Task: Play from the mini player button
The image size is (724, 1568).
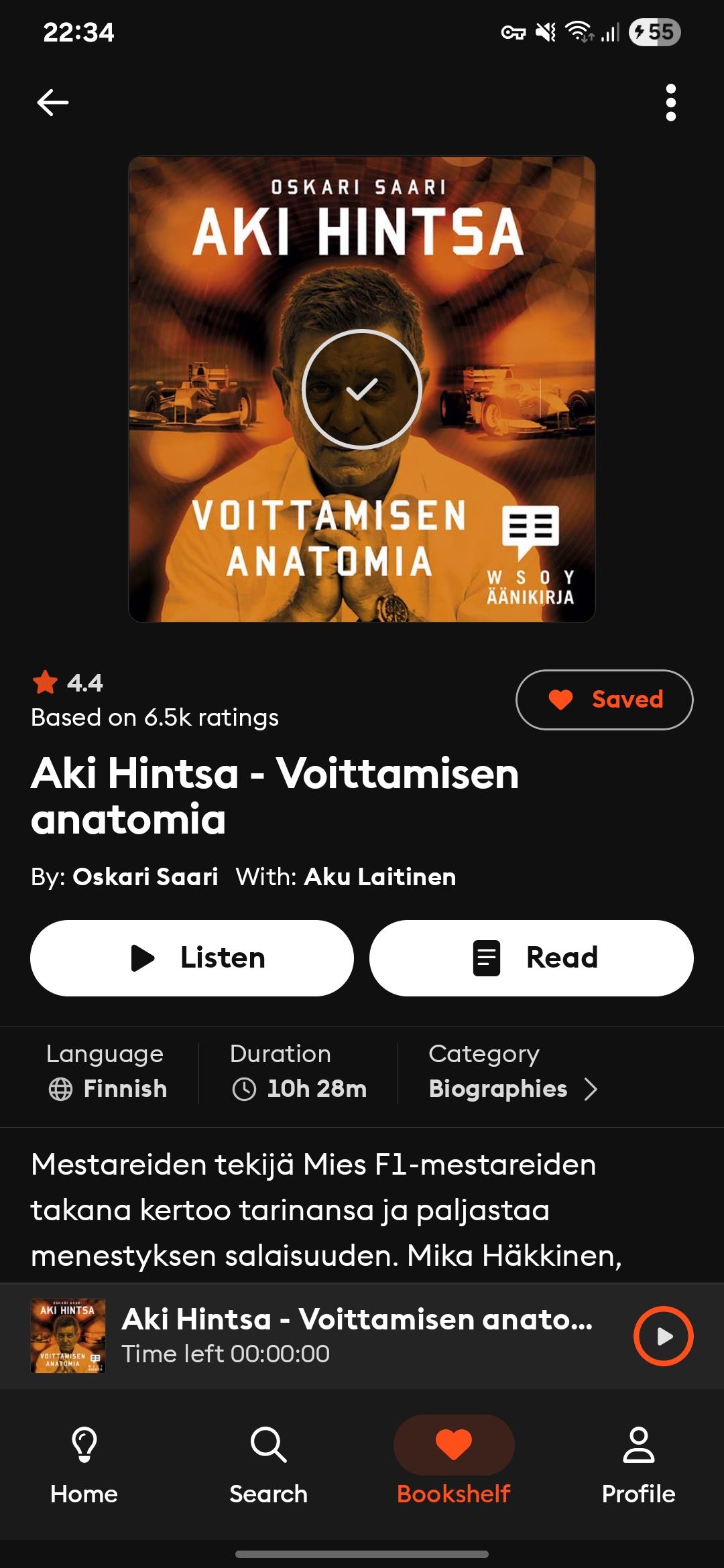Action: pyautogui.click(x=663, y=1336)
